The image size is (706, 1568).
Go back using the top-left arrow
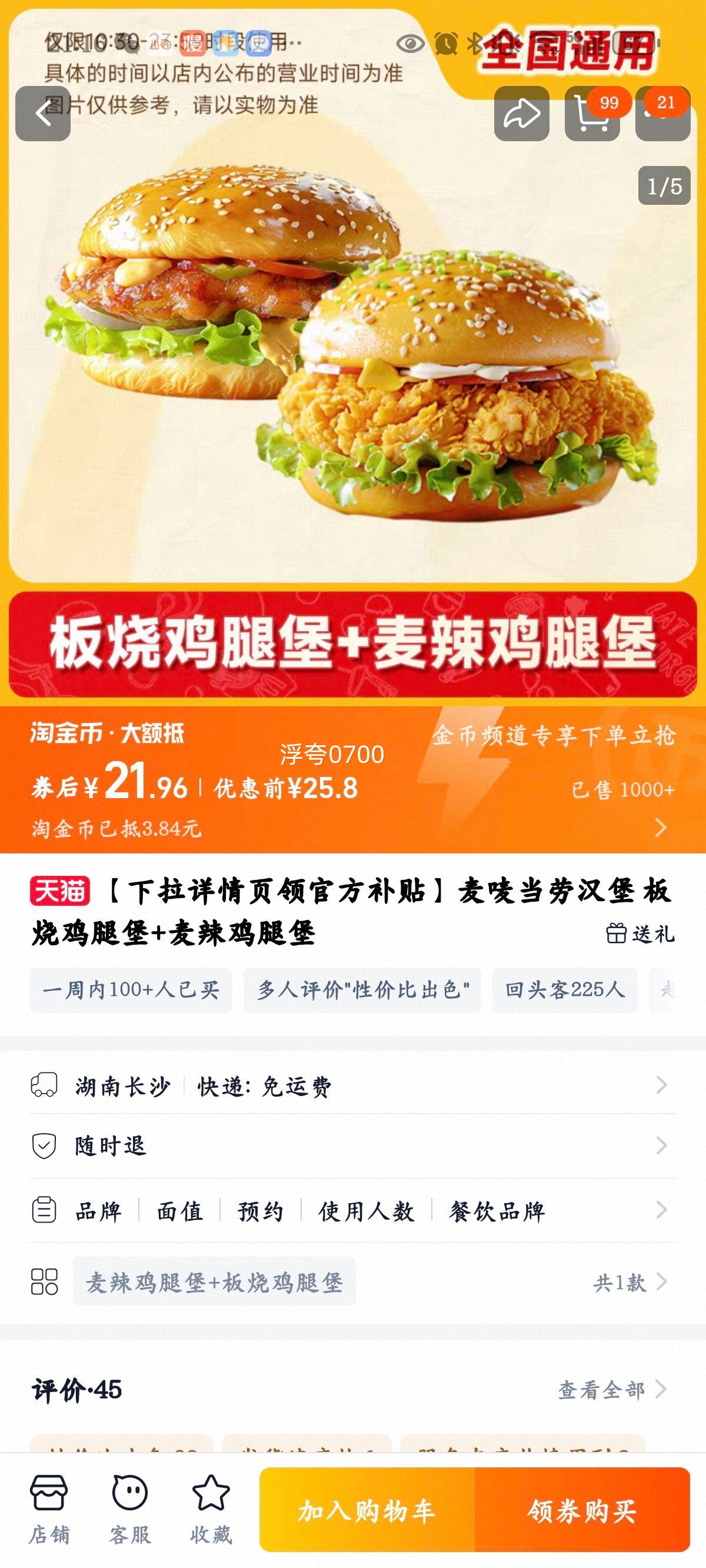(x=42, y=114)
